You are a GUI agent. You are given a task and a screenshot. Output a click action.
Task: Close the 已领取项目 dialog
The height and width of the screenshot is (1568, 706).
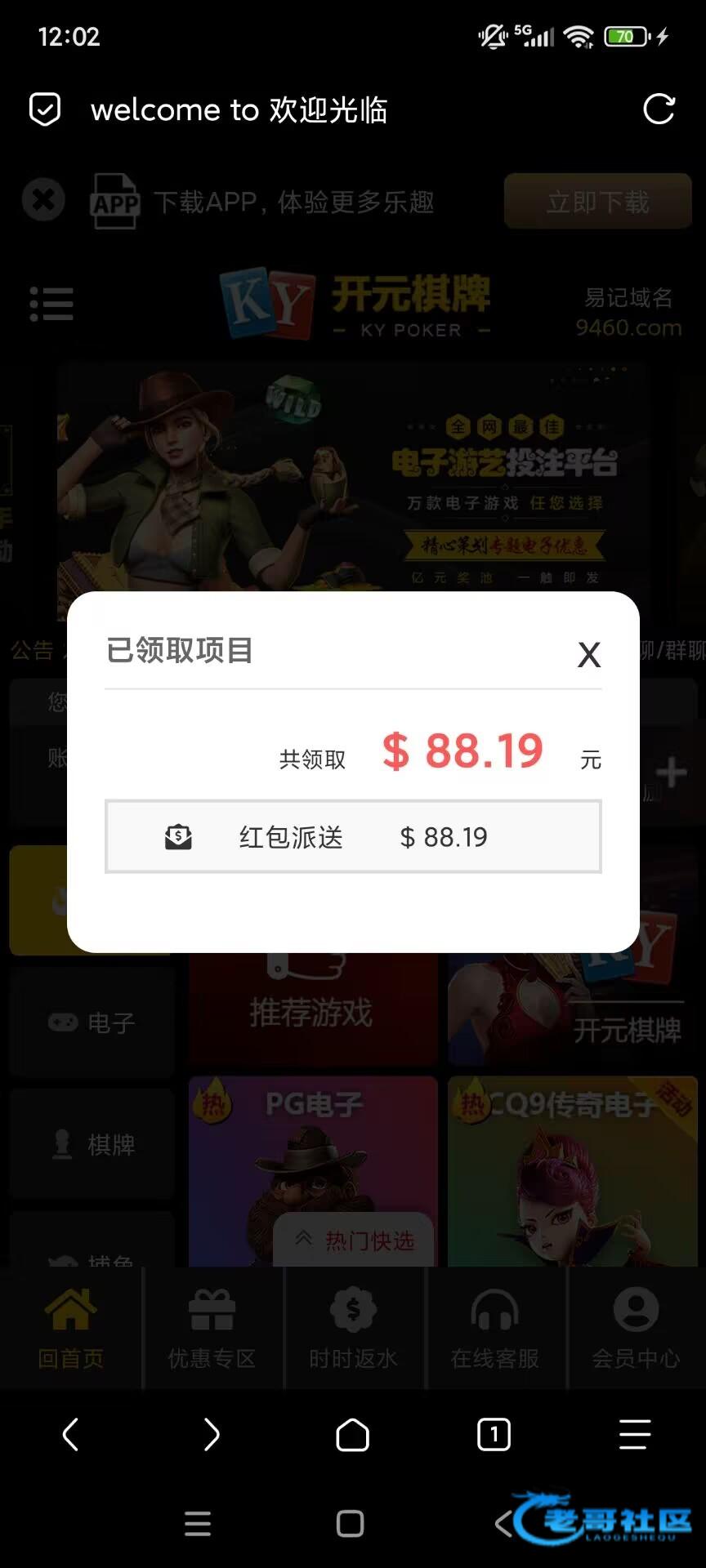[588, 654]
